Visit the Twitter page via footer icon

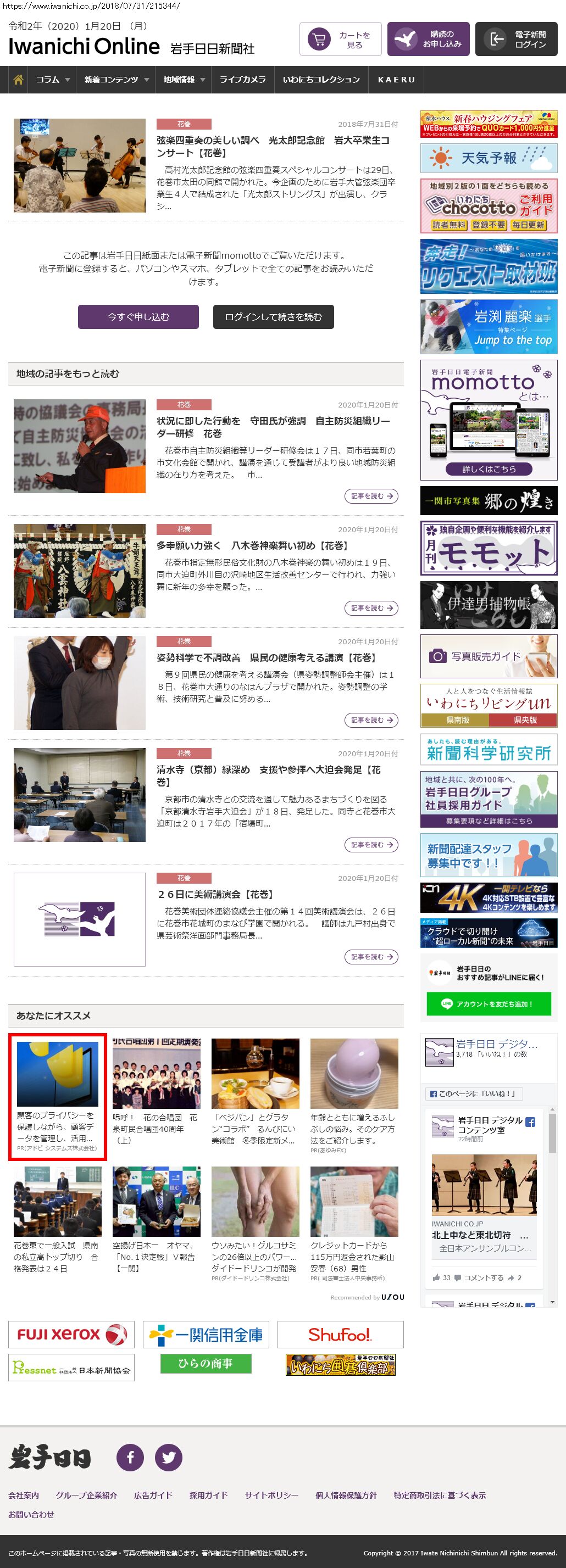pos(169,1457)
